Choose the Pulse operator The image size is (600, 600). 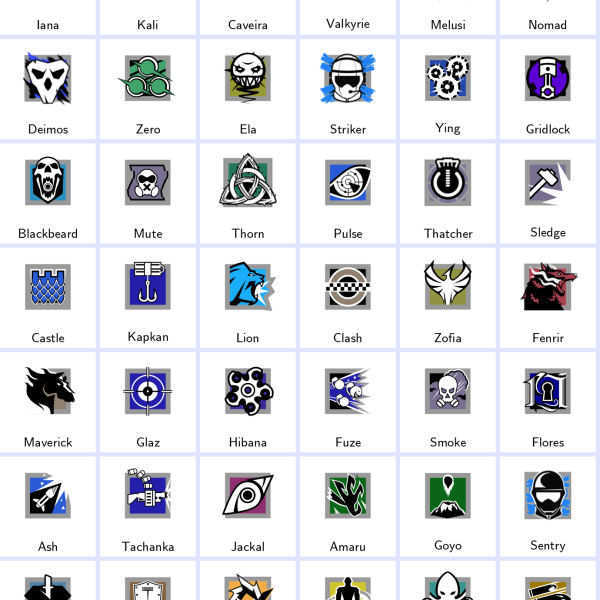pyautogui.click(x=348, y=194)
